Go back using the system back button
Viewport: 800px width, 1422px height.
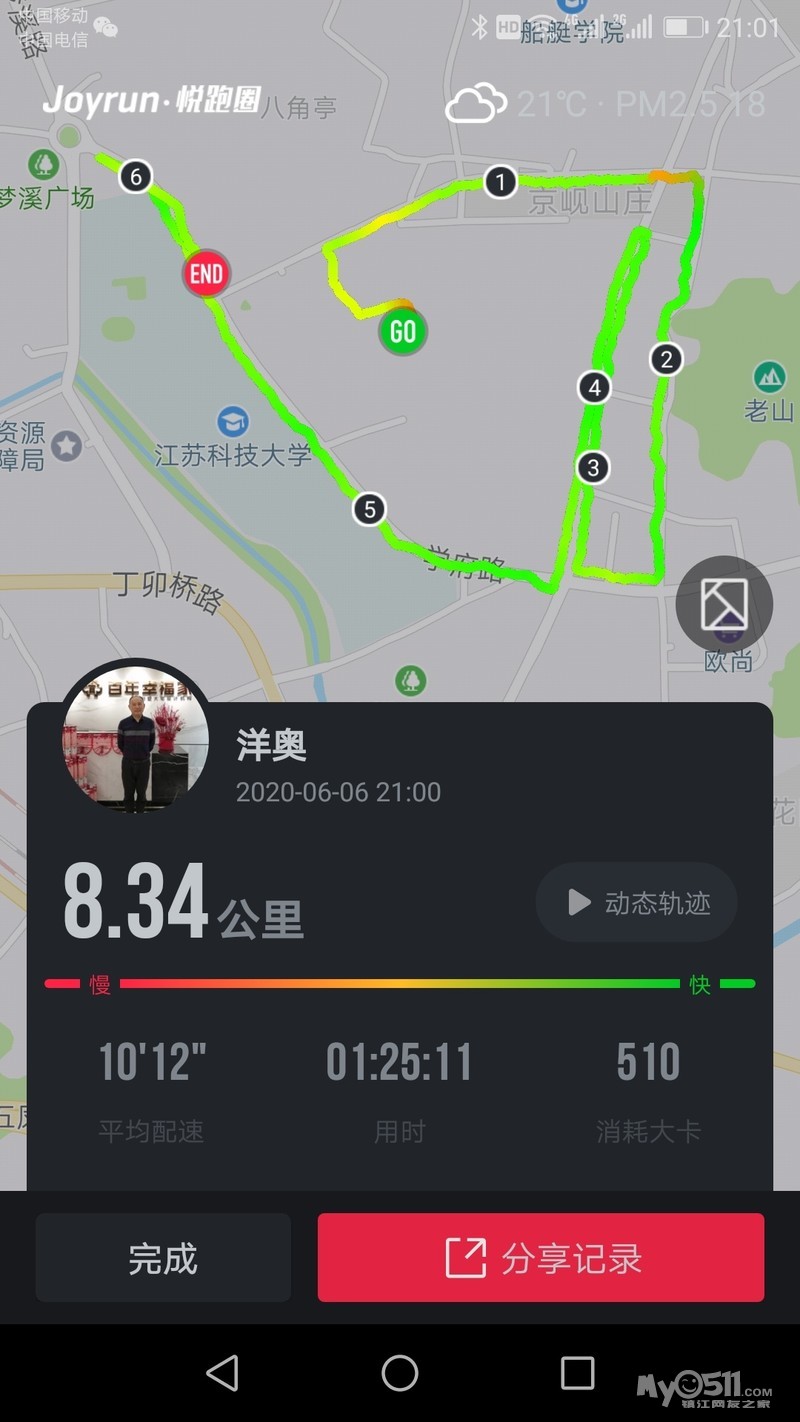pyautogui.click(x=222, y=1373)
